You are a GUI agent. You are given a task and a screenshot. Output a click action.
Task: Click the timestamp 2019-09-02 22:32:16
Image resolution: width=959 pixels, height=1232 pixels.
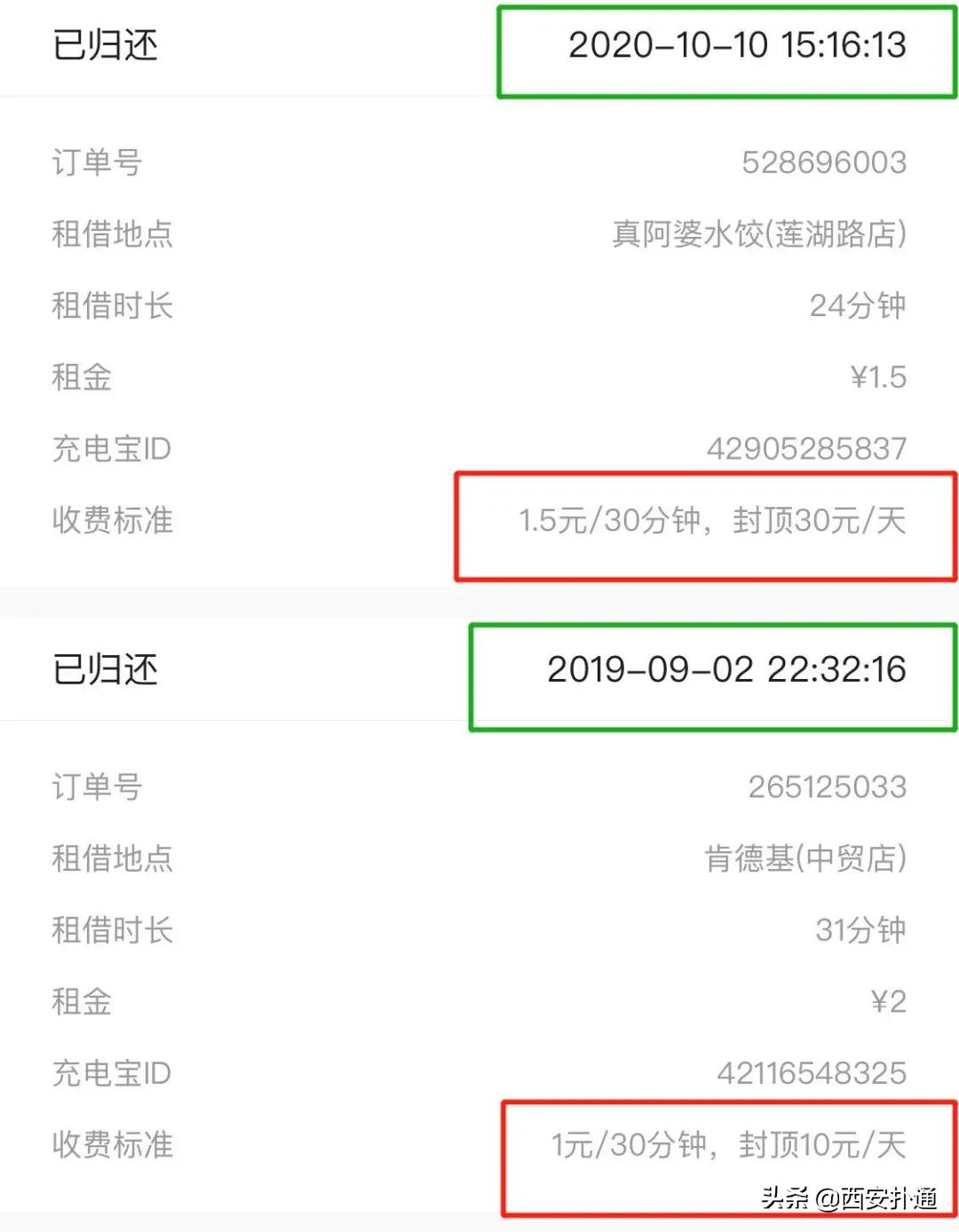click(x=728, y=672)
